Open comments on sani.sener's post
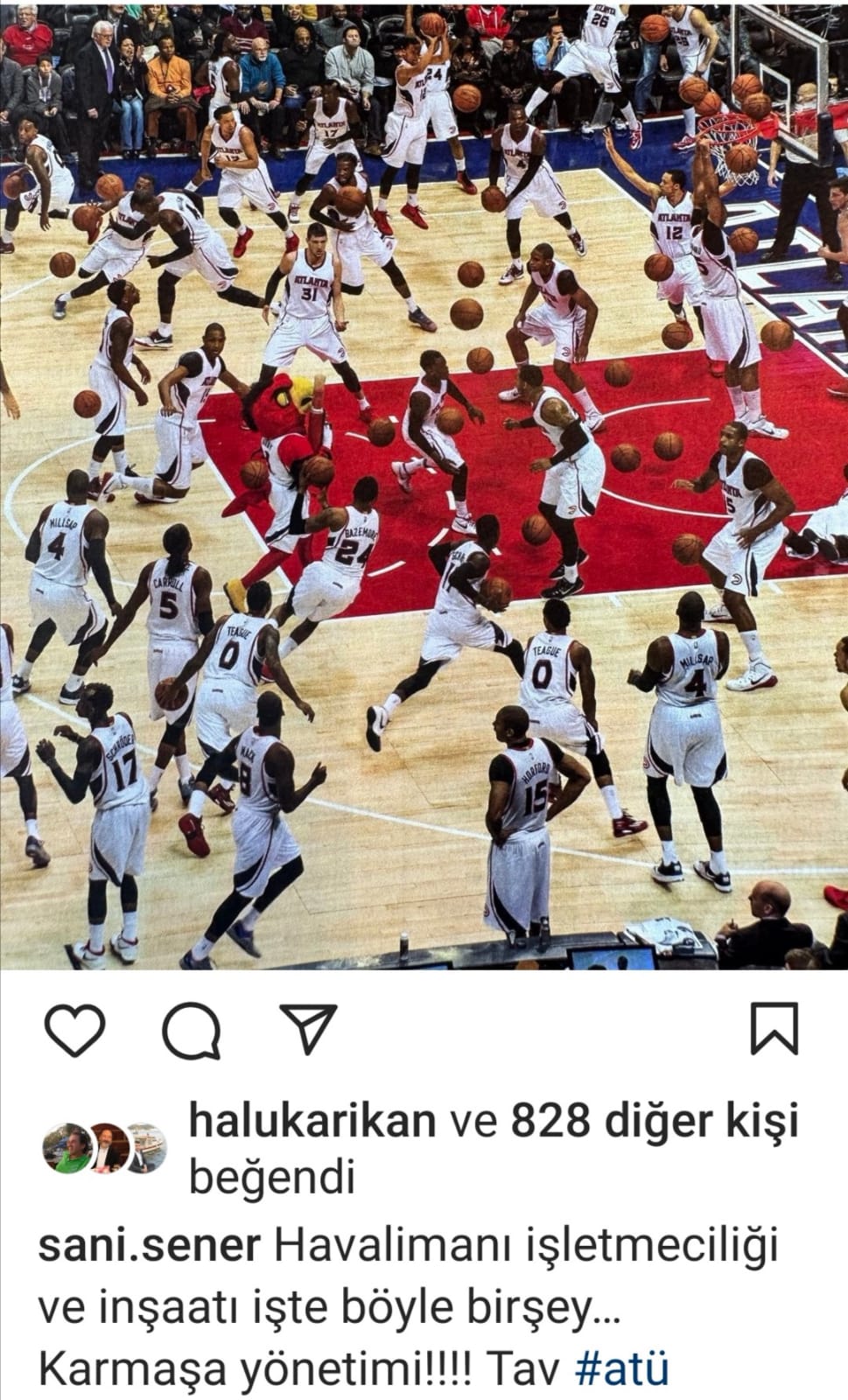 (191, 1031)
